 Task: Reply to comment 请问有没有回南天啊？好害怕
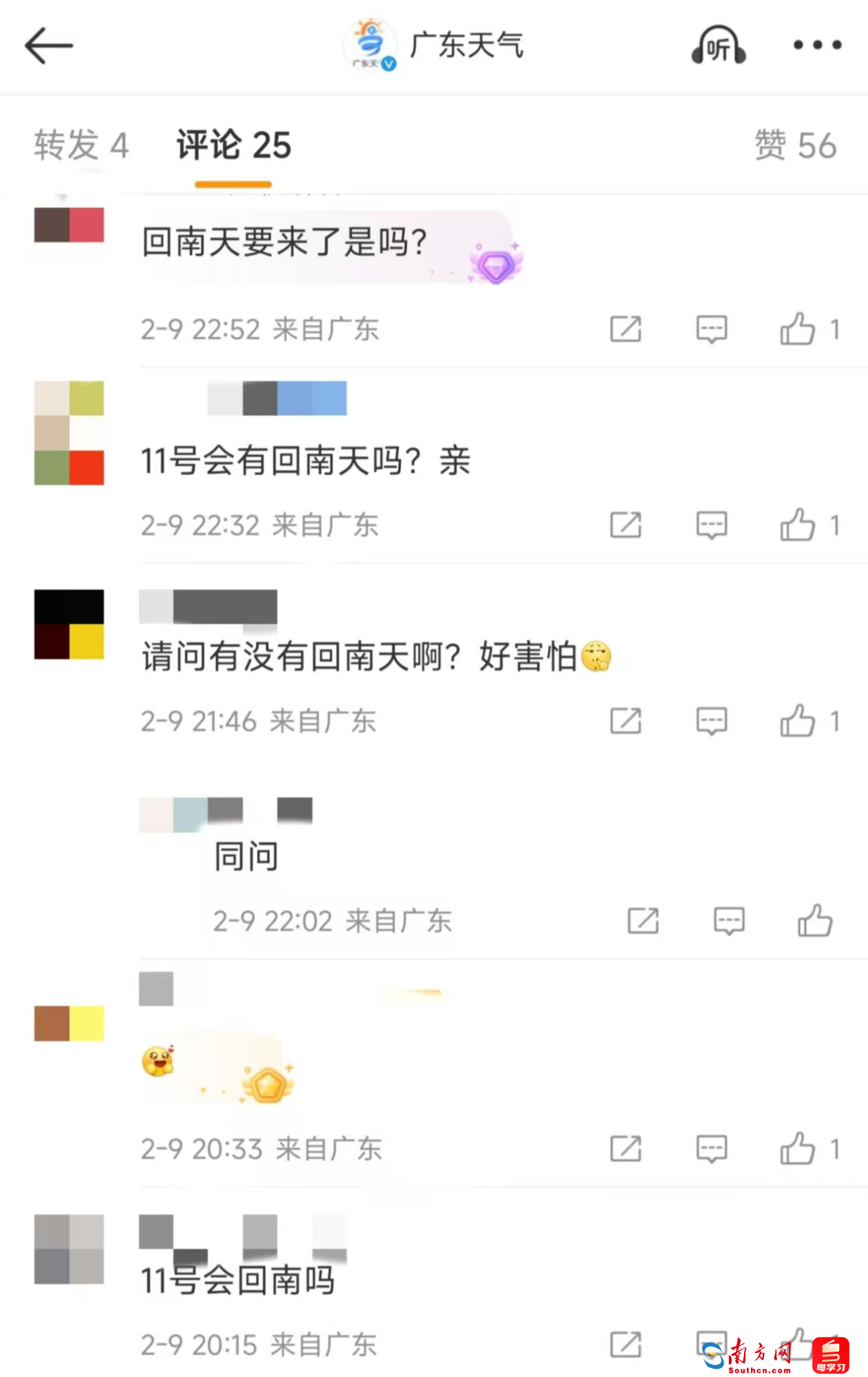point(711,721)
